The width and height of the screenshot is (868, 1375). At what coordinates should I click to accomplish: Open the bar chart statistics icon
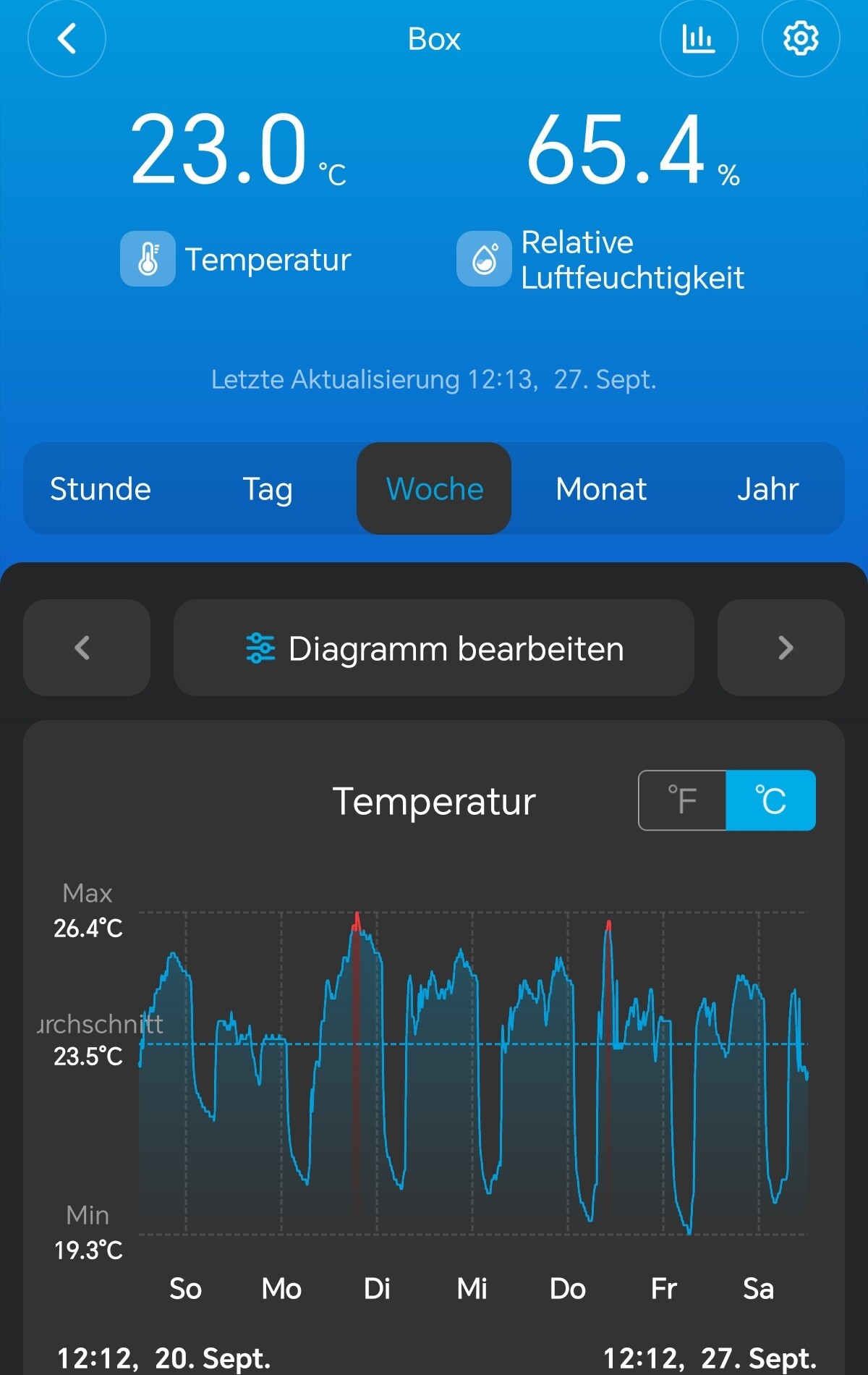698,38
